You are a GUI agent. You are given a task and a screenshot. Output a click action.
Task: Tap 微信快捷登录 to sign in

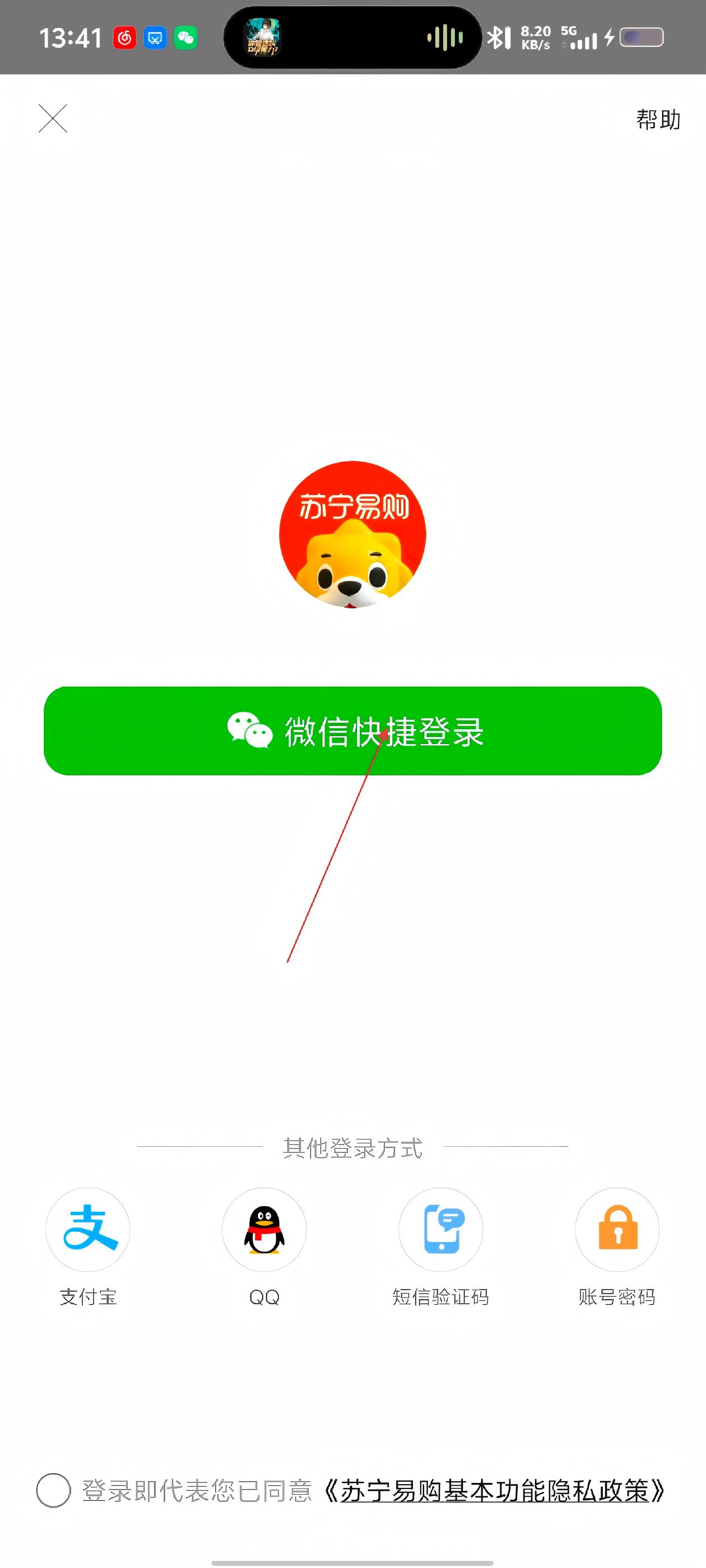[x=352, y=731]
